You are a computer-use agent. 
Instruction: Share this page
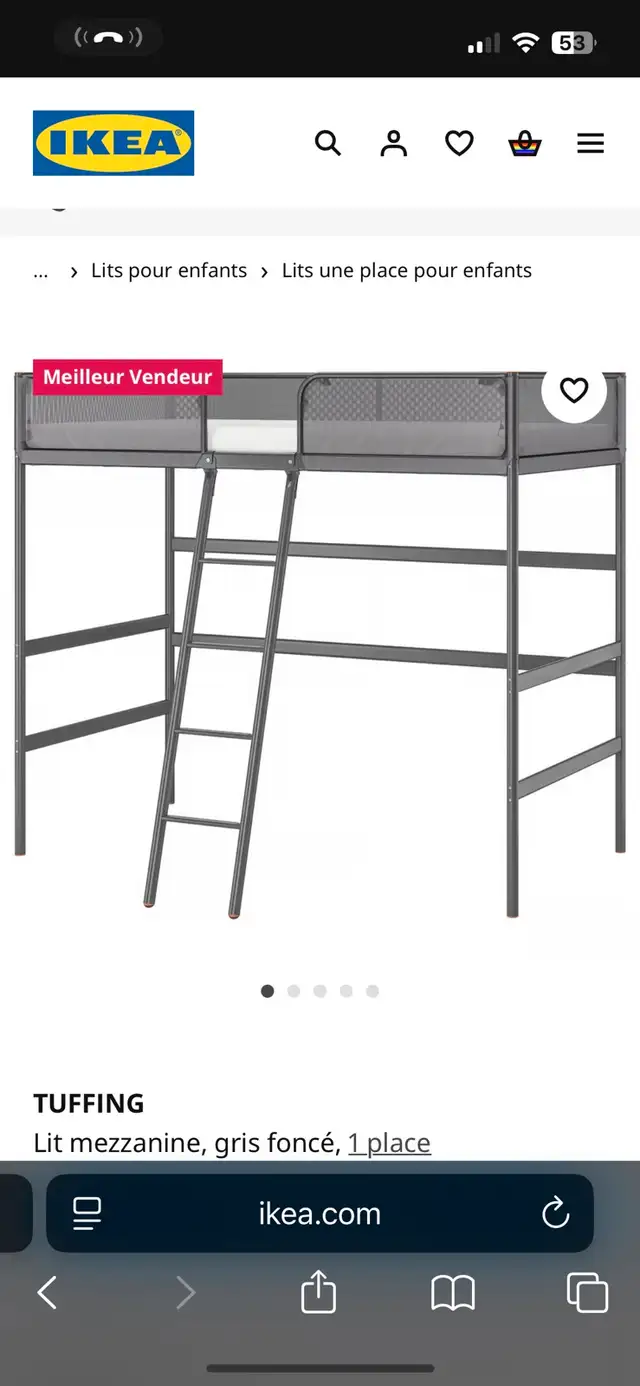coord(318,1291)
